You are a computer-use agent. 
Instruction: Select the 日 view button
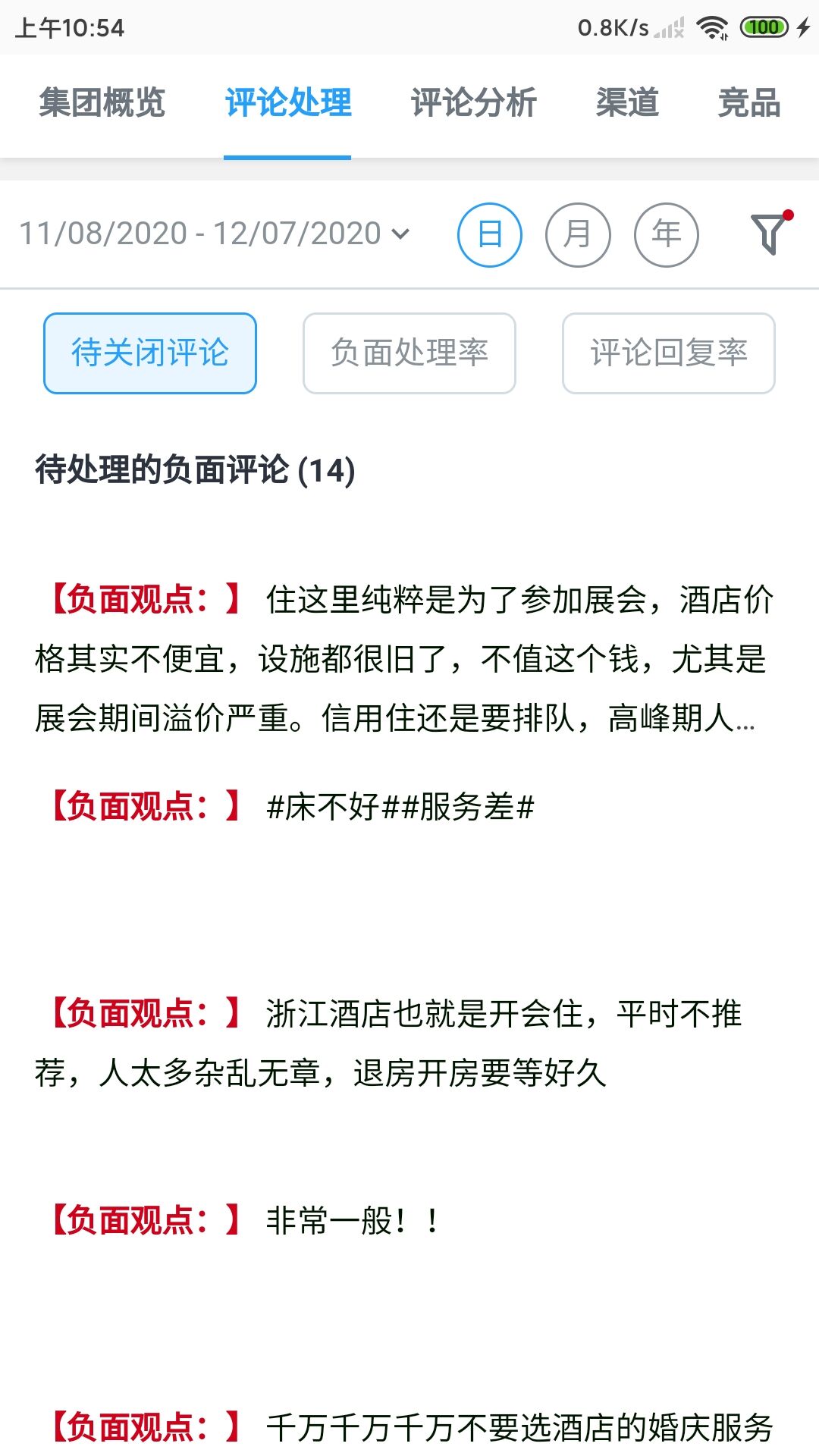click(x=490, y=234)
